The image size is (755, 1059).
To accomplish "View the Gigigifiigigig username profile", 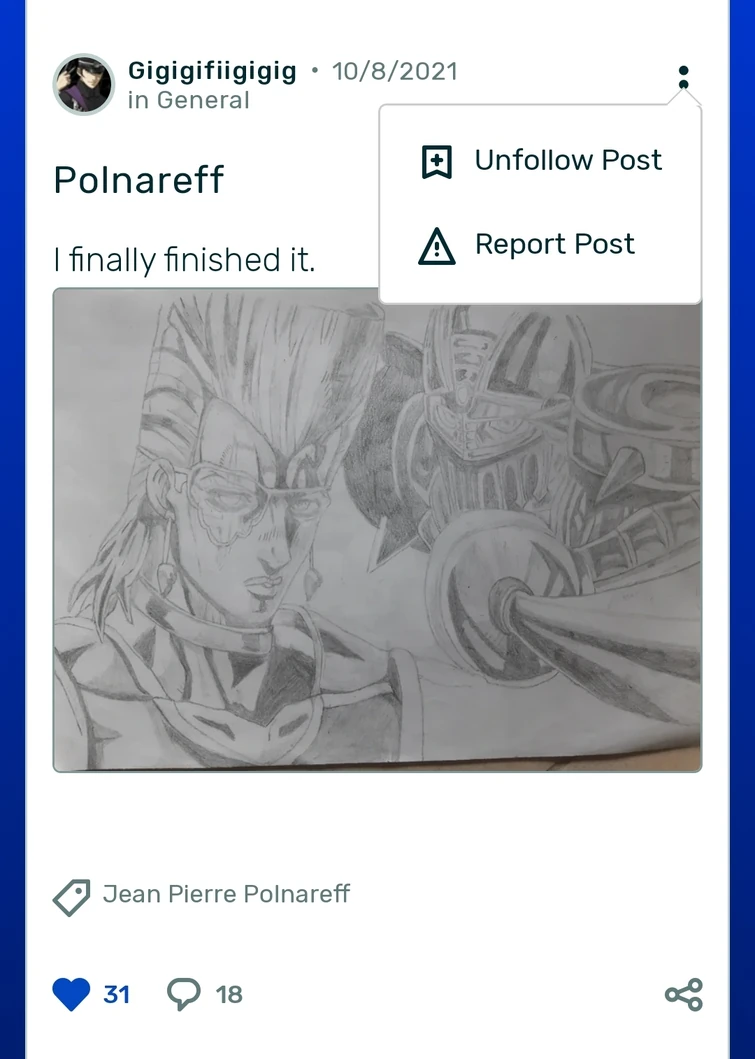I will coord(212,72).
